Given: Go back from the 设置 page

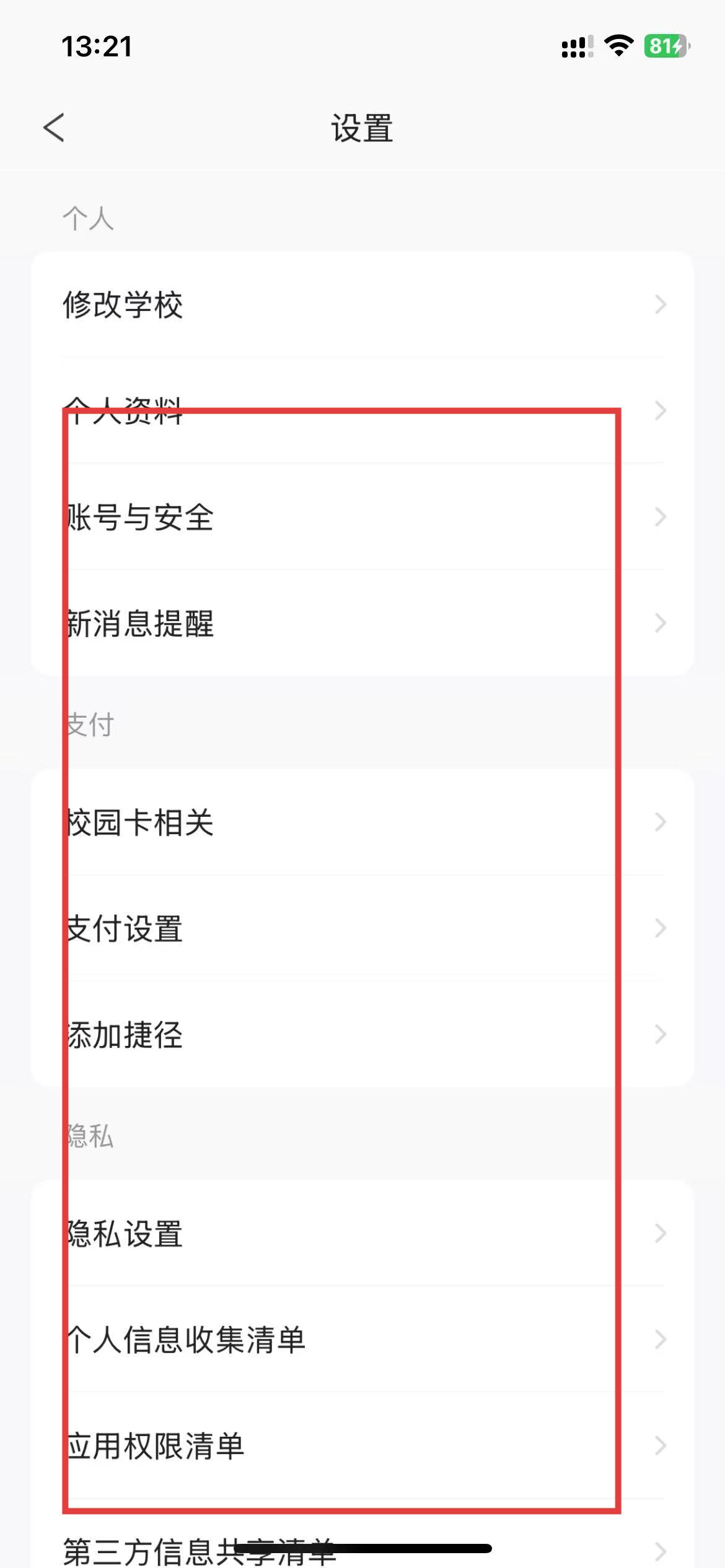Looking at the screenshot, I should (x=55, y=128).
